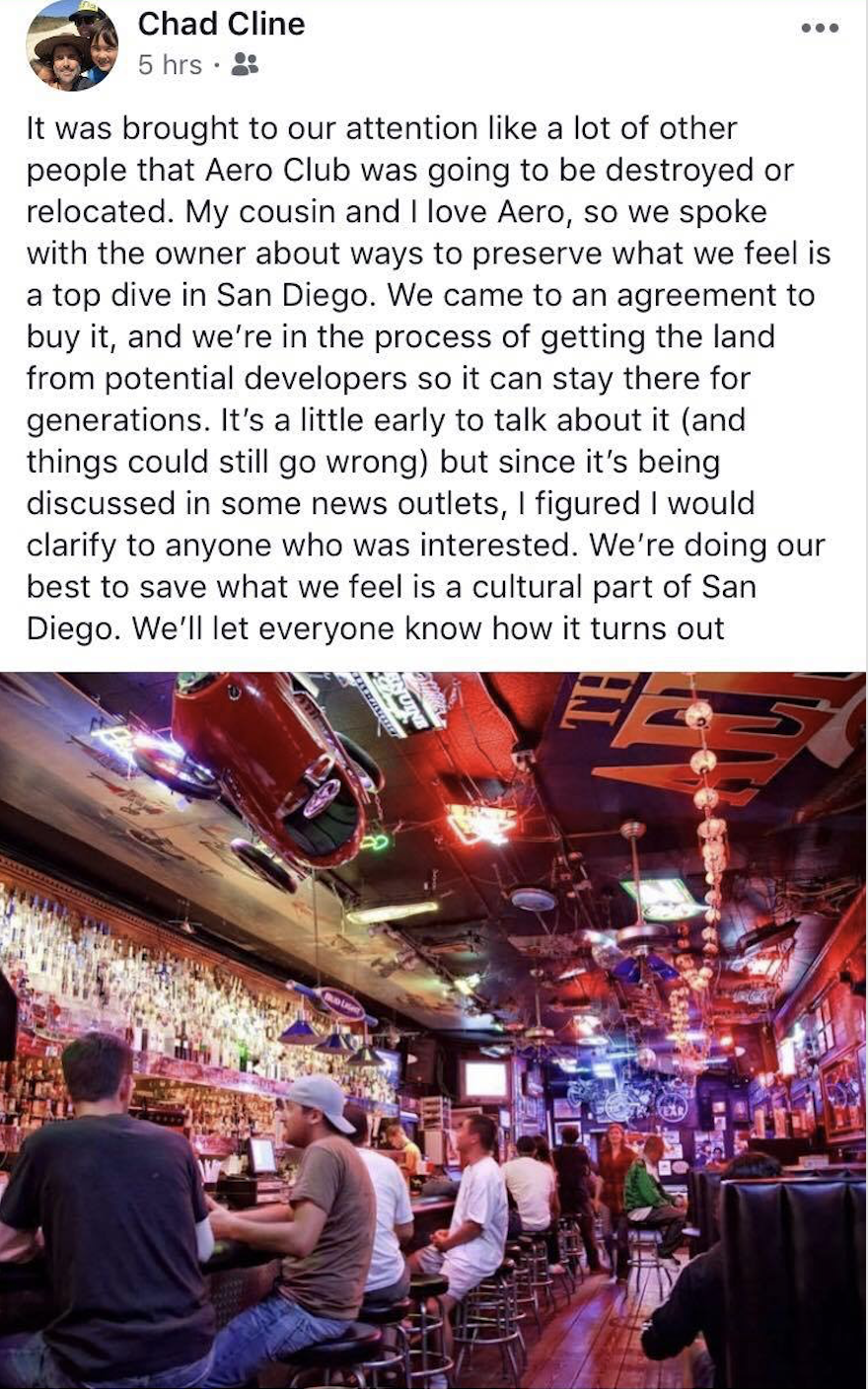The image size is (868, 1389).
Task: Open Chad Cline's profile picture
Action: click(72, 45)
